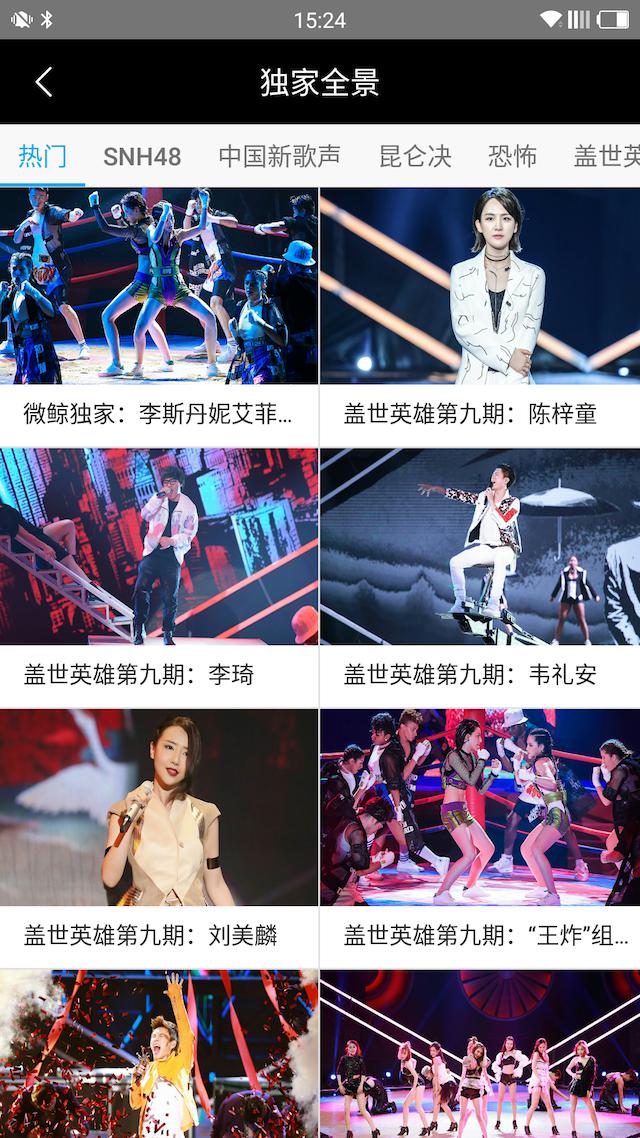Show the 恐怖 category tab
Image resolution: width=640 pixels, height=1138 pixels.
click(512, 157)
